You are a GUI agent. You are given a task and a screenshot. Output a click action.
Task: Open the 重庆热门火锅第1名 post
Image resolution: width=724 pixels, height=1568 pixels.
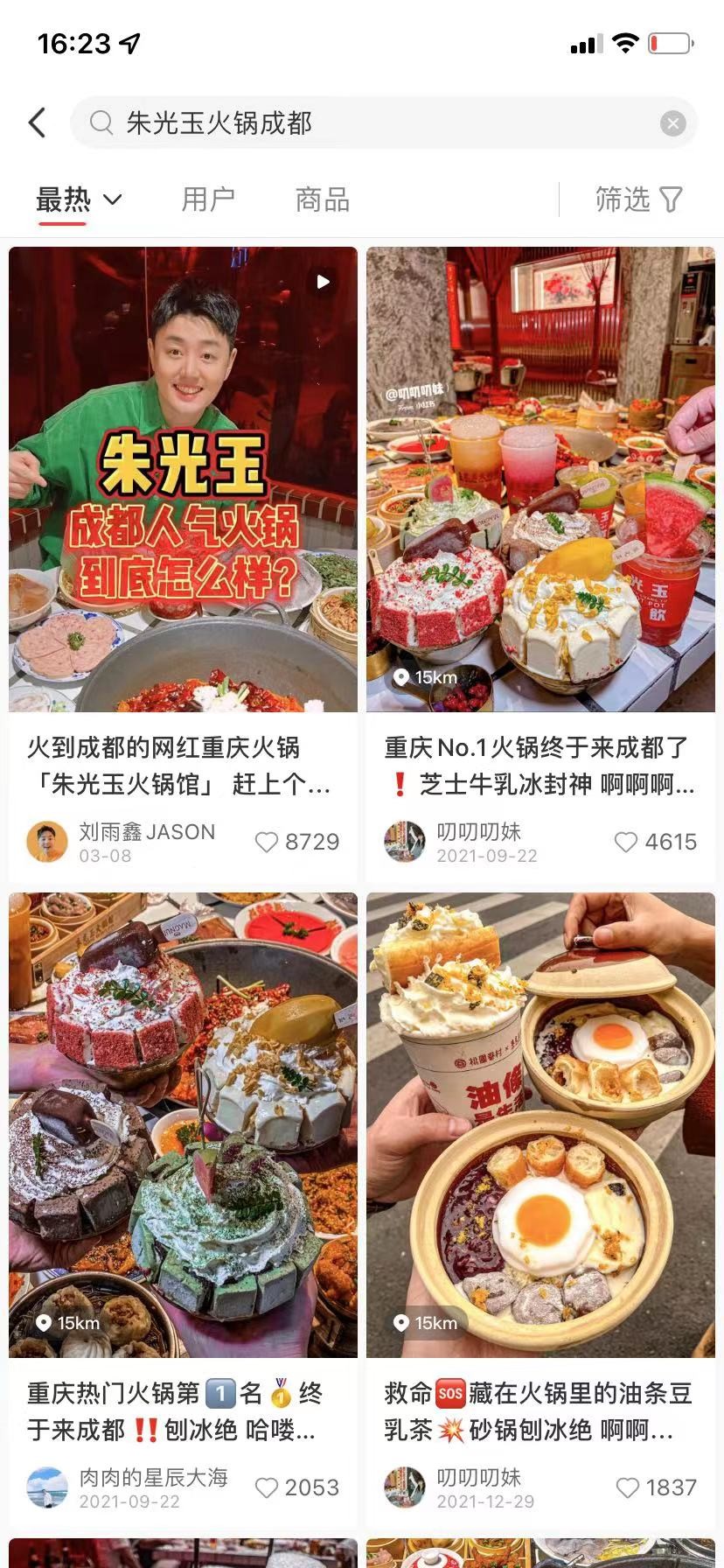click(x=183, y=1124)
